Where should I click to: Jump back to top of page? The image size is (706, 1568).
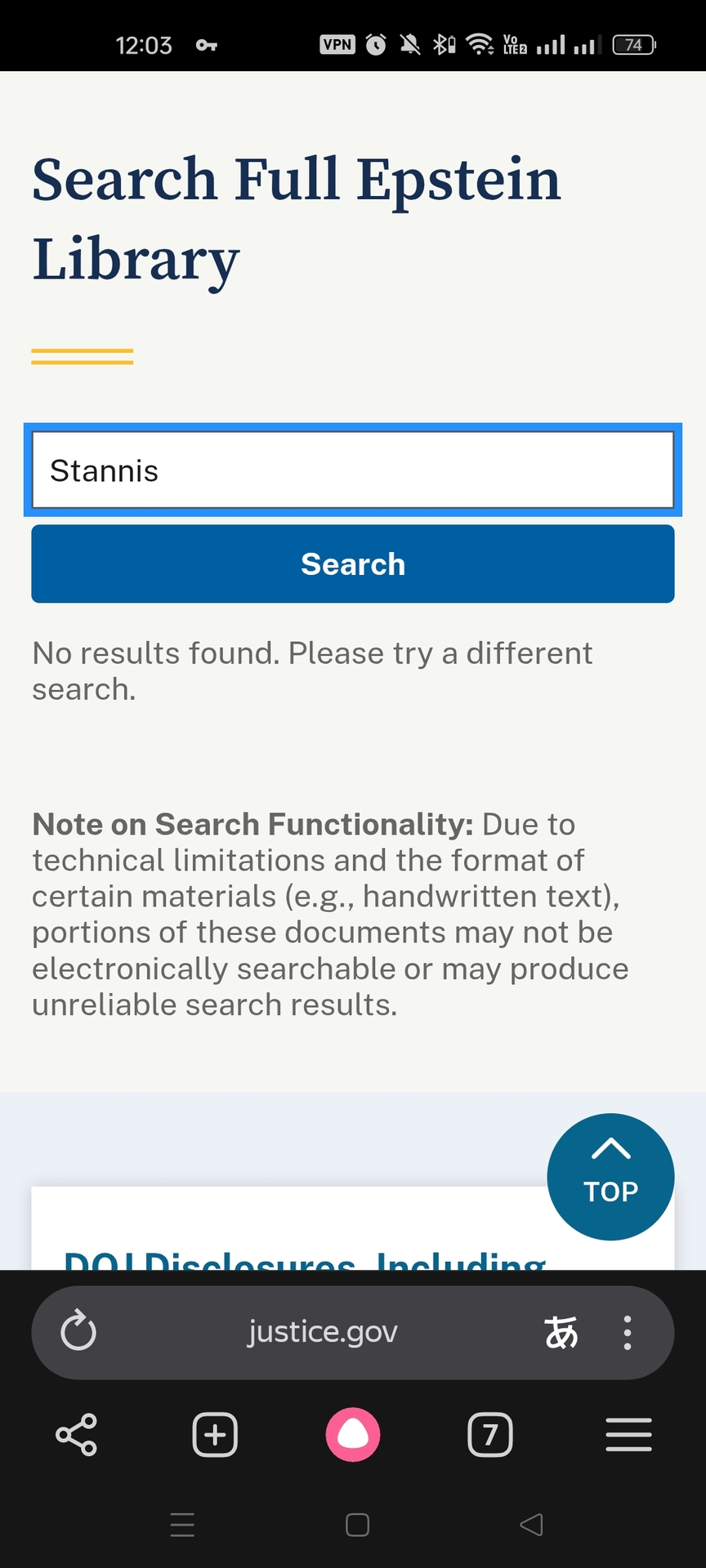(610, 1176)
